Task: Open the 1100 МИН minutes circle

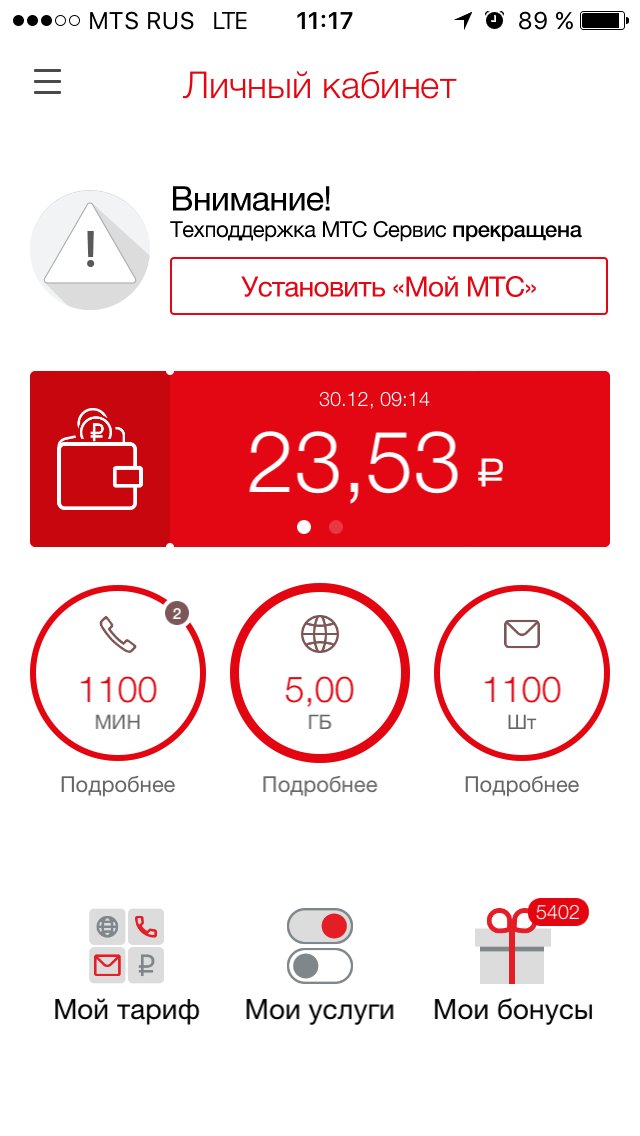Action: [x=118, y=672]
